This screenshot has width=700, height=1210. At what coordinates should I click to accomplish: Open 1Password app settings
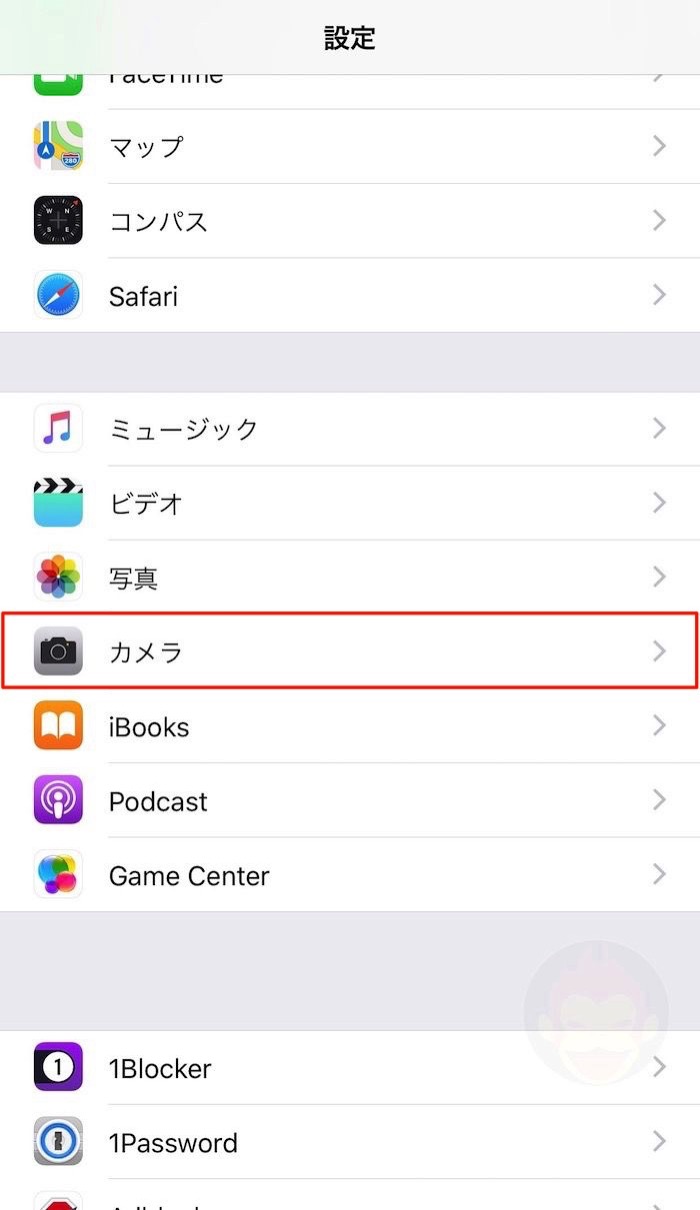[x=350, y=1142]
